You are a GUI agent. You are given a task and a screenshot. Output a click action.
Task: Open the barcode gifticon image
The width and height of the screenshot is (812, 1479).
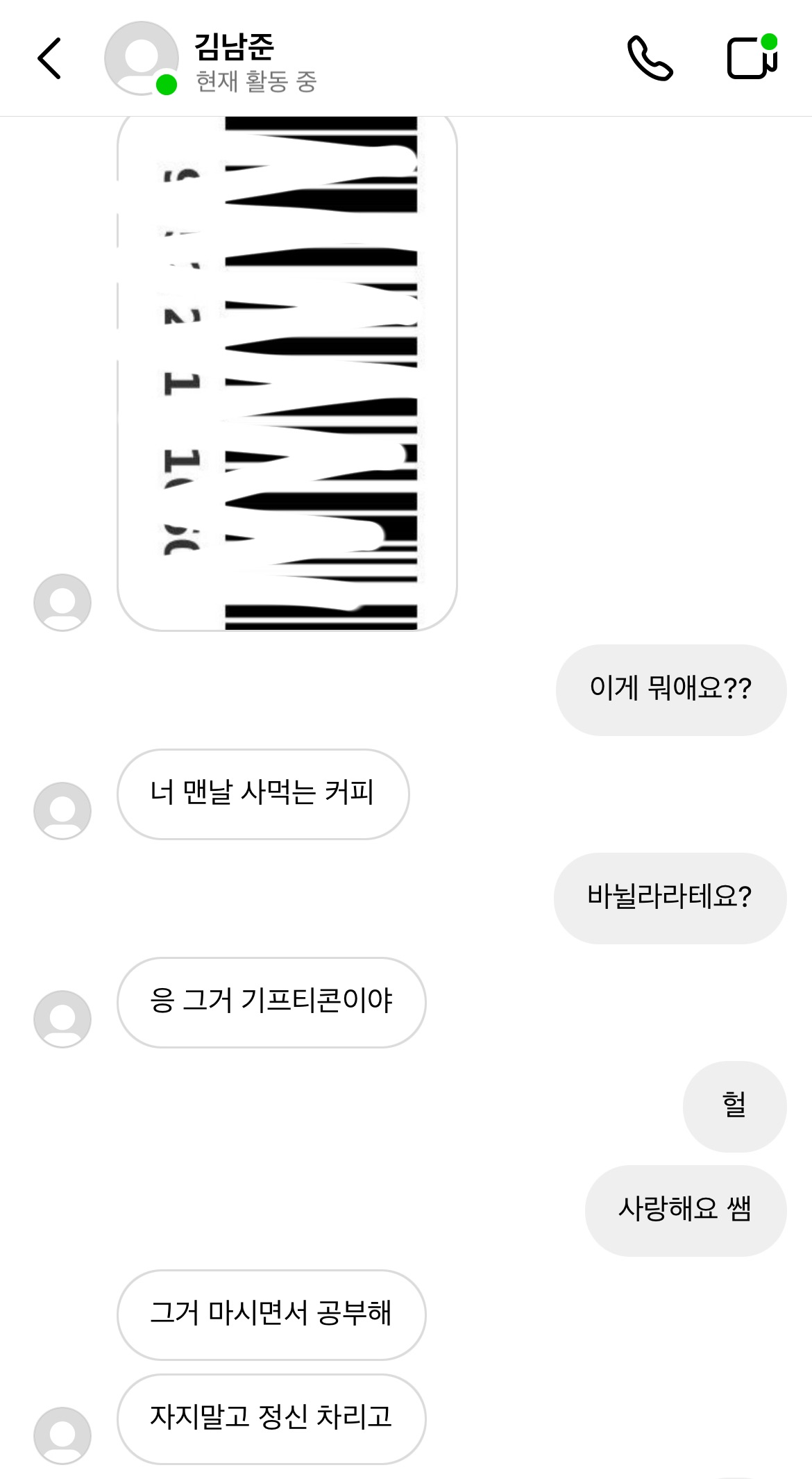coord(287,374)
